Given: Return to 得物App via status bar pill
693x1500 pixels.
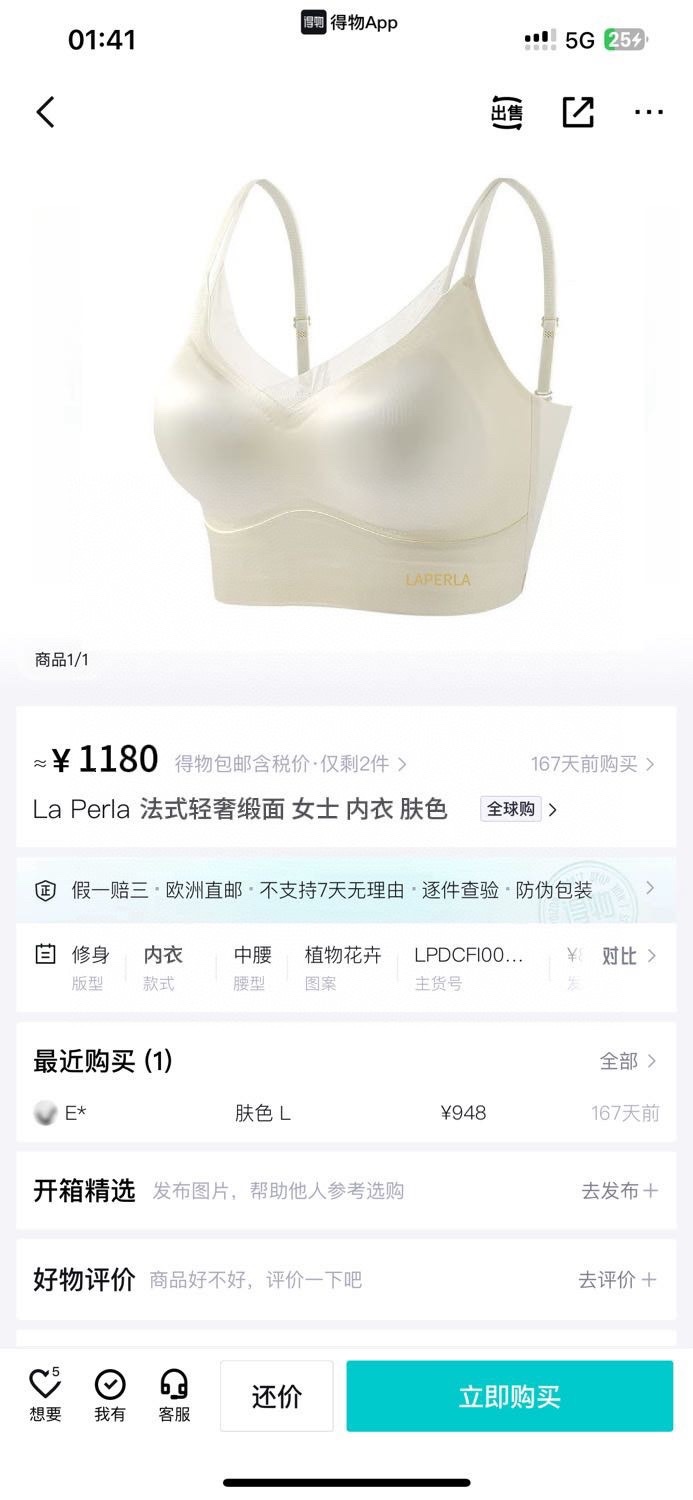Looking at the screenshot, I should pos(349,22).
